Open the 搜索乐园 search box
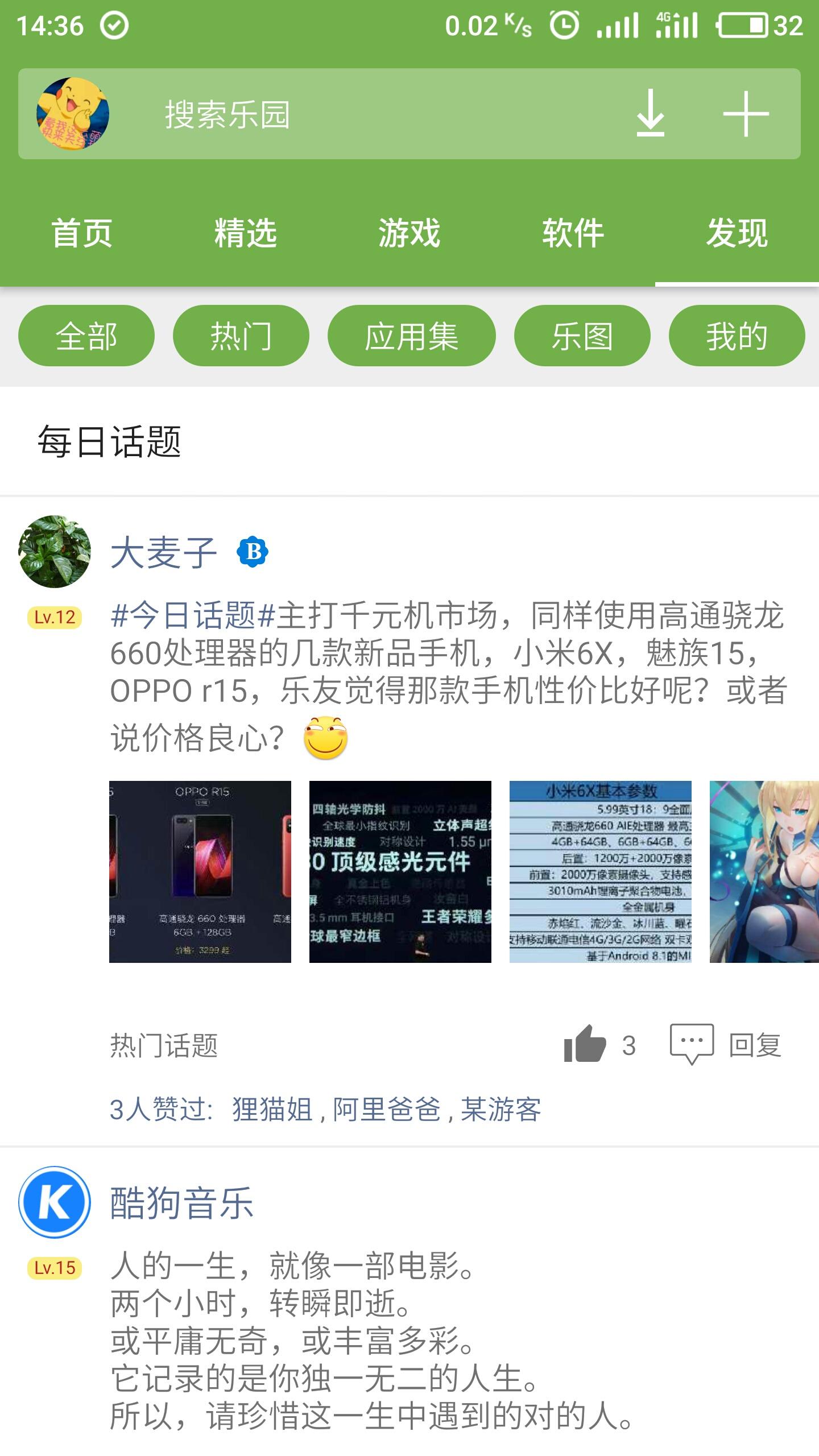The image size is (819, 1456). pyautogui.click(x=364, y=114)
